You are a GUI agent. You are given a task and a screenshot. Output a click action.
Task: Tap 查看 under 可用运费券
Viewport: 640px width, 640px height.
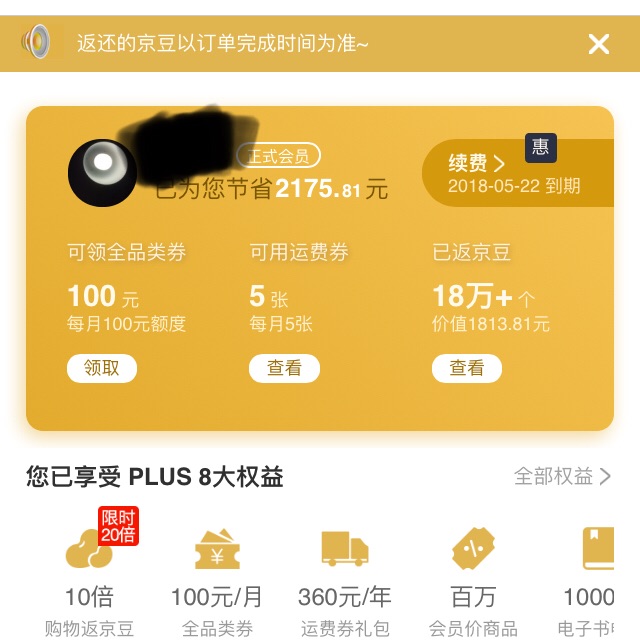coord(284,368)
